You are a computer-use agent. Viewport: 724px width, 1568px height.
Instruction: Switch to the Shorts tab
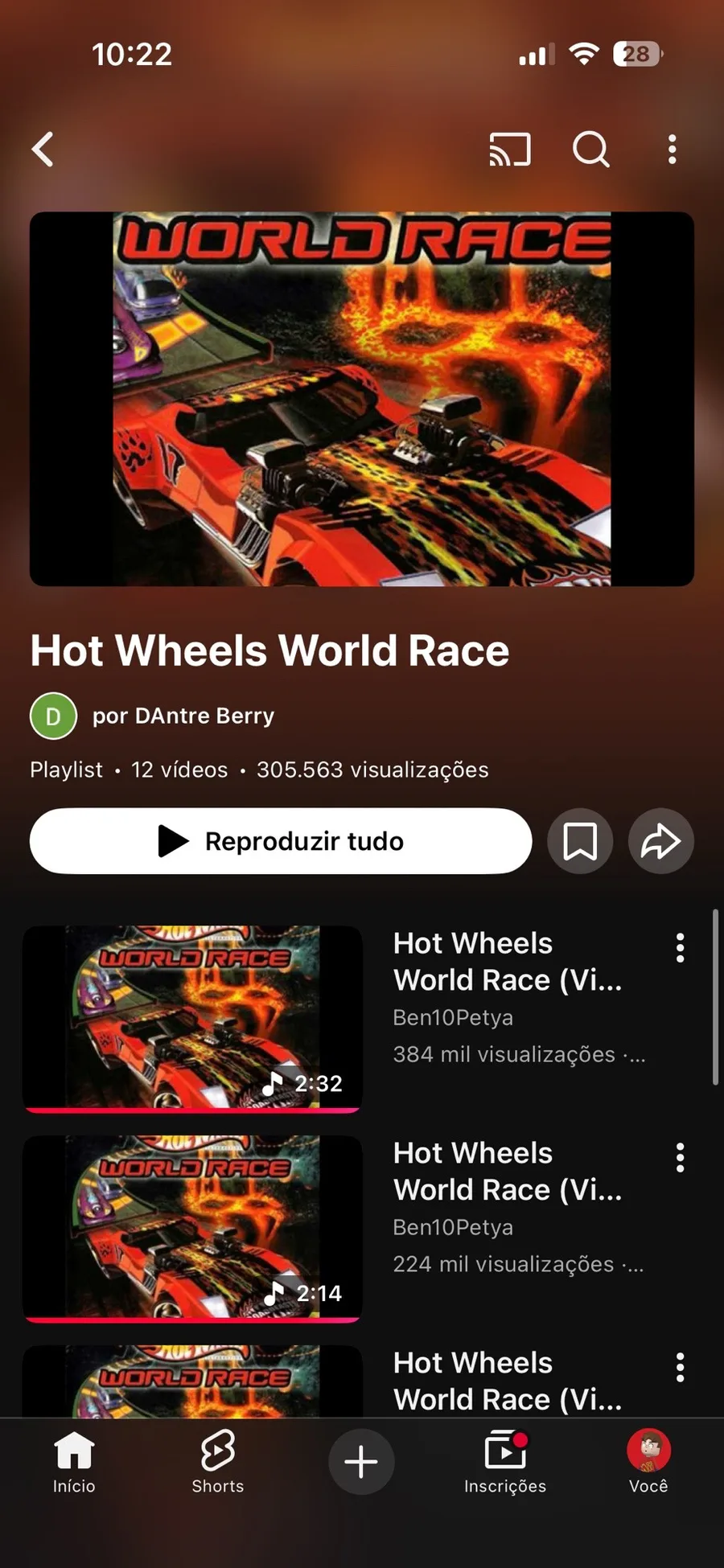(217, 1461)
